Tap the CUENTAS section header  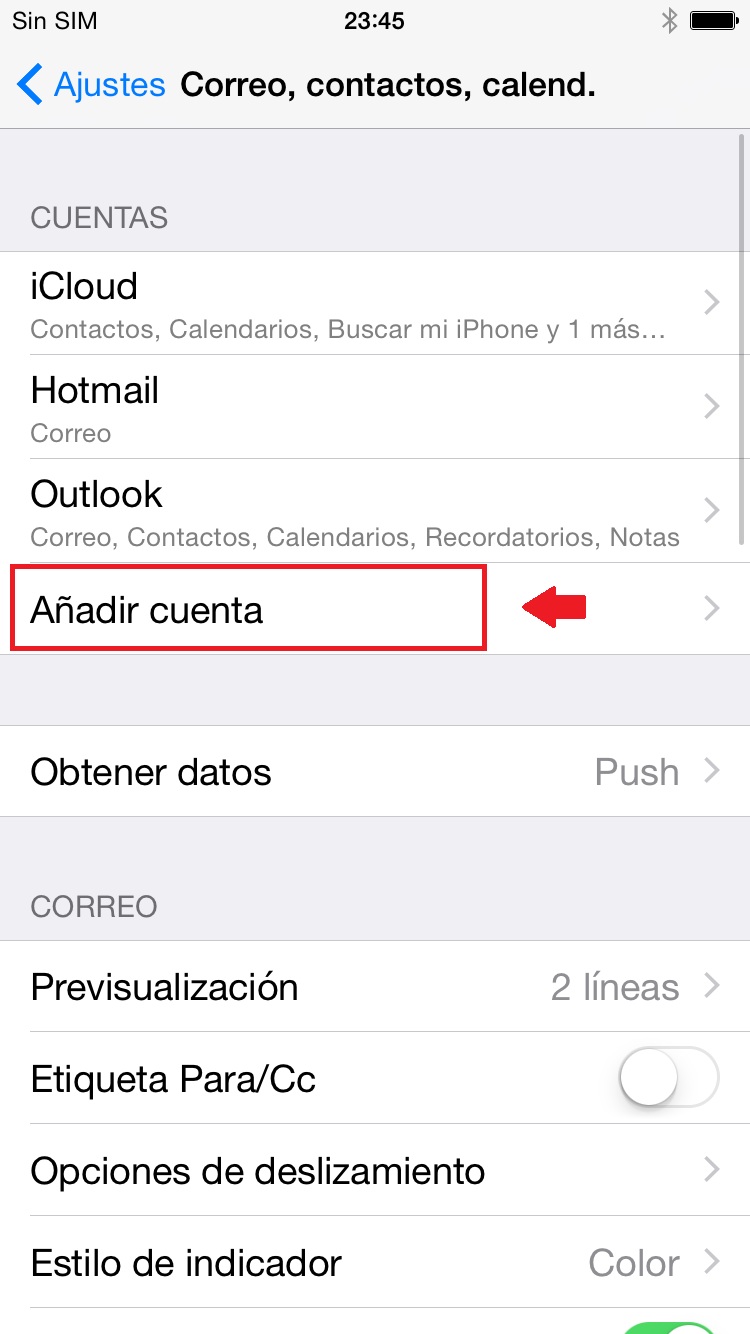pos(99,217)
